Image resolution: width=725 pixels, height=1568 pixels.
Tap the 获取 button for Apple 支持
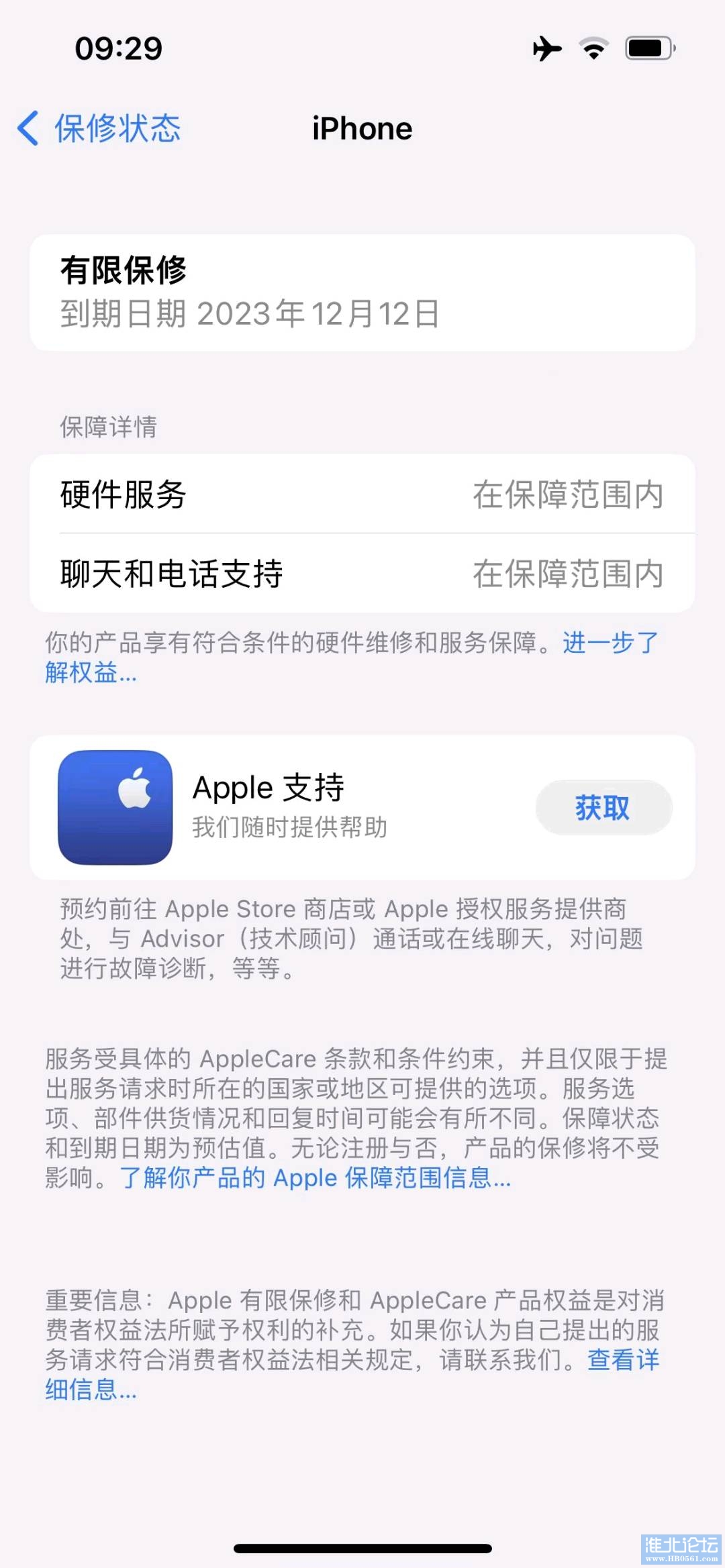pyautogui.click(x=603, y=807)
